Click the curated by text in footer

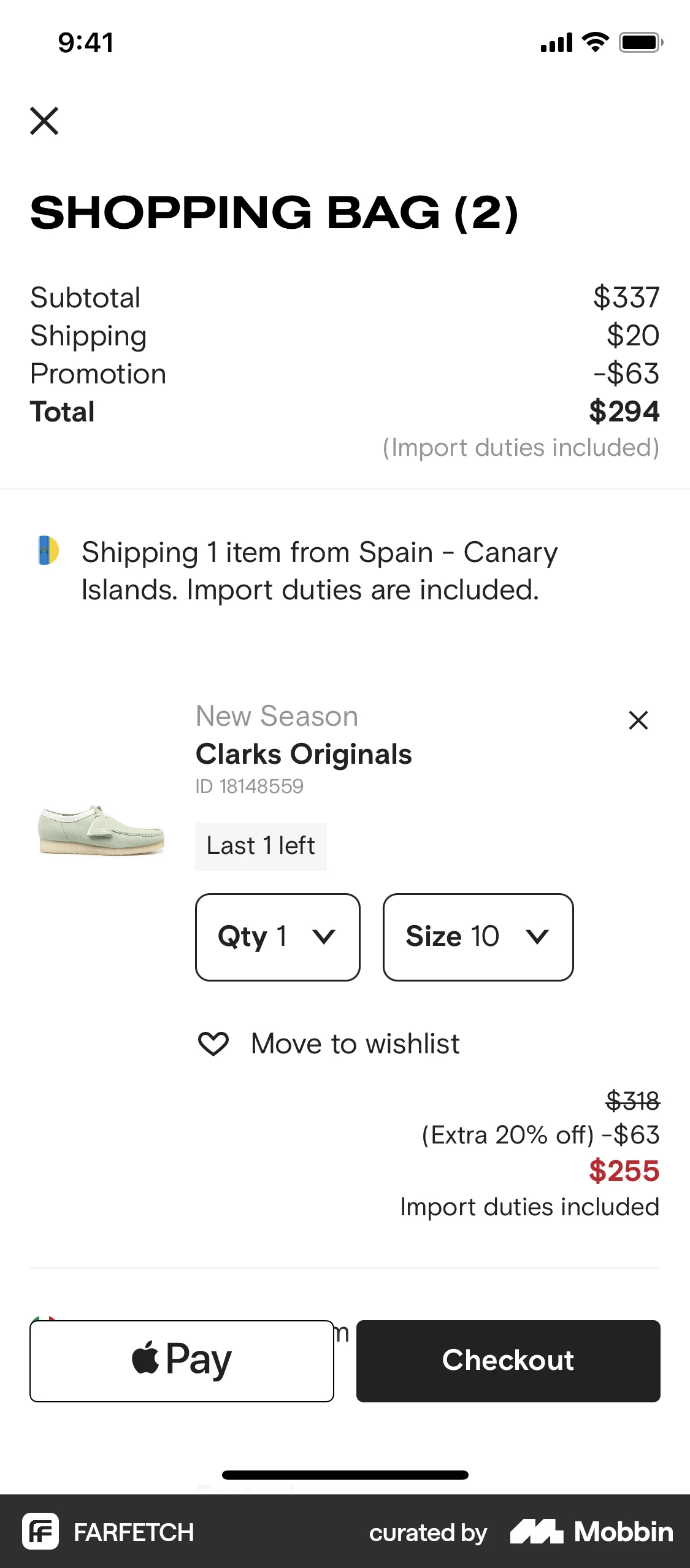coord(427,1532)
